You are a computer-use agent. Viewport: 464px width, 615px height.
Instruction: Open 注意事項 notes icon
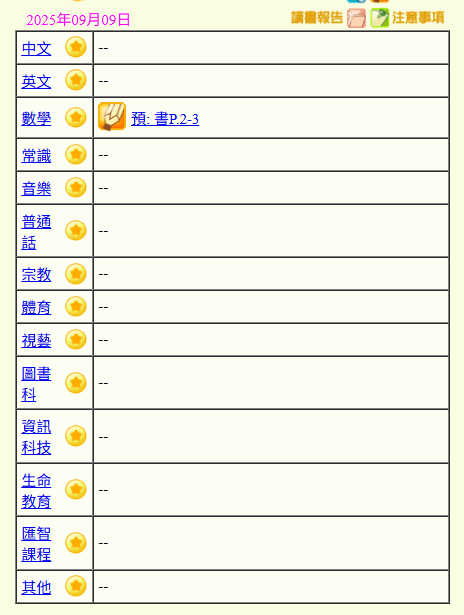[379, 18]
